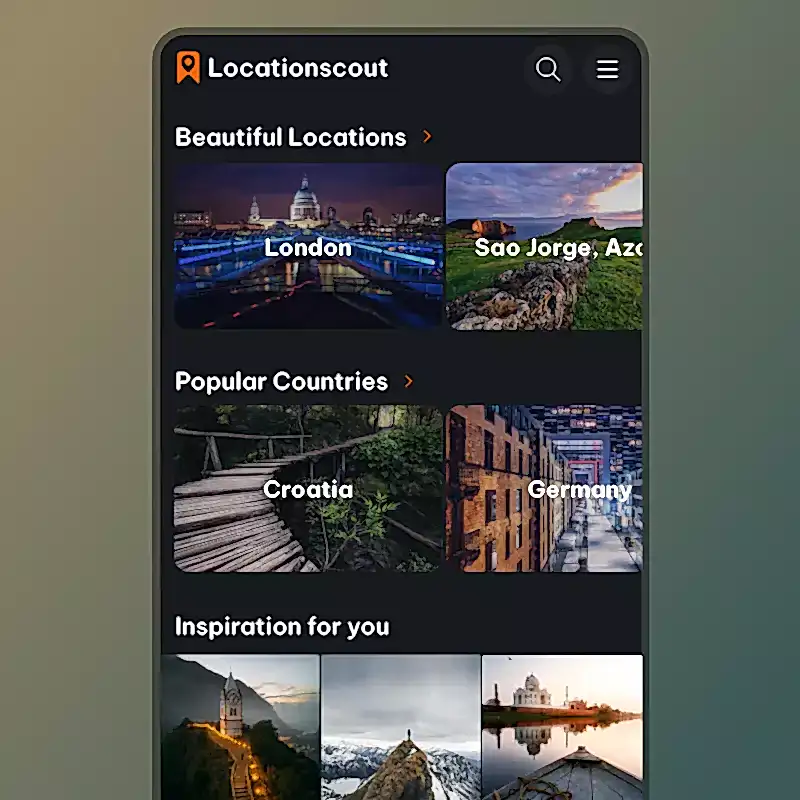Select the Croatia country card
Image resolution: width=800 pixels, height=800 pixels.
pyautogui.click(x=308, y=489)
